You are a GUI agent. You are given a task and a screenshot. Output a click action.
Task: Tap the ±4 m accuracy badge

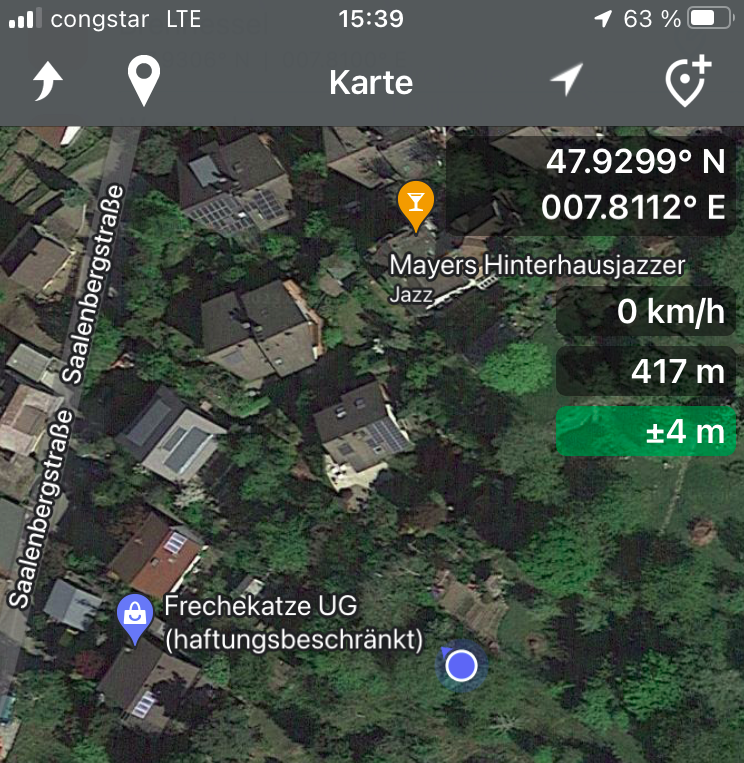coord(645,431)
